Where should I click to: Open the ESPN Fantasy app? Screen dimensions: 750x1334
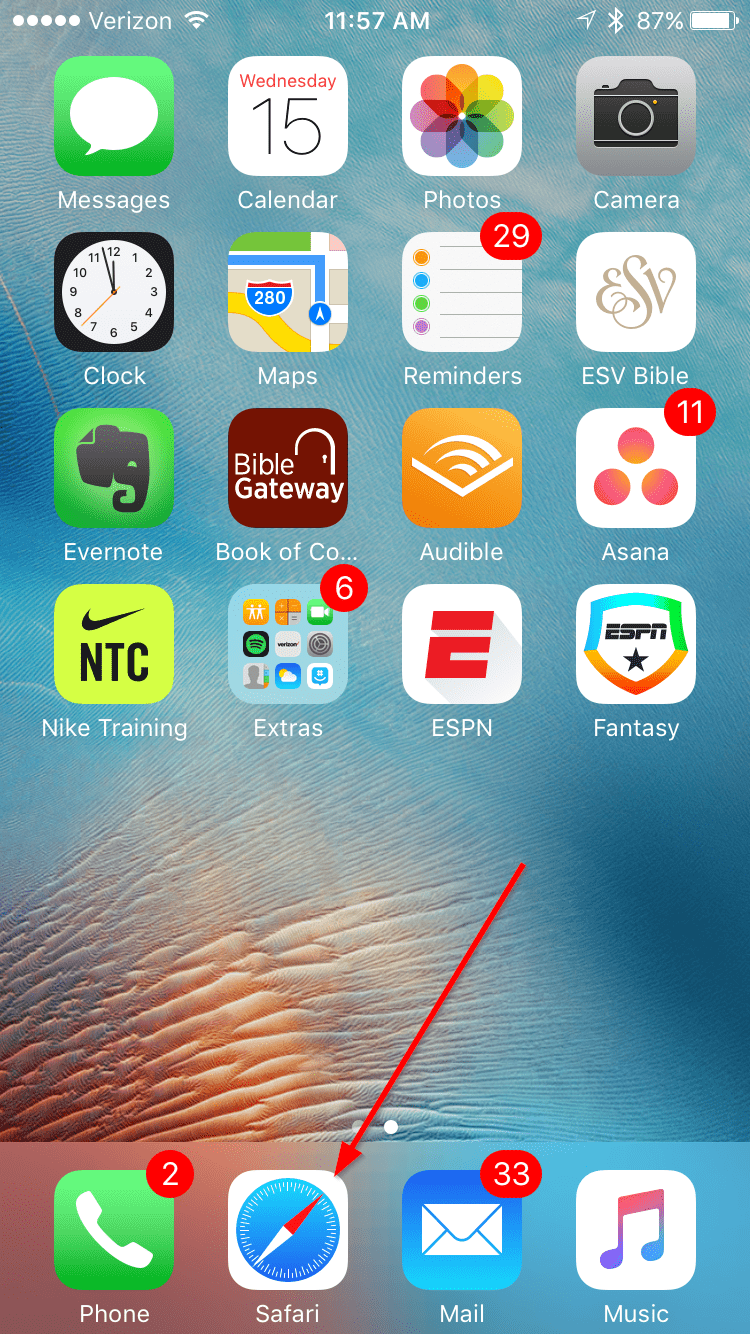(636, 644)
